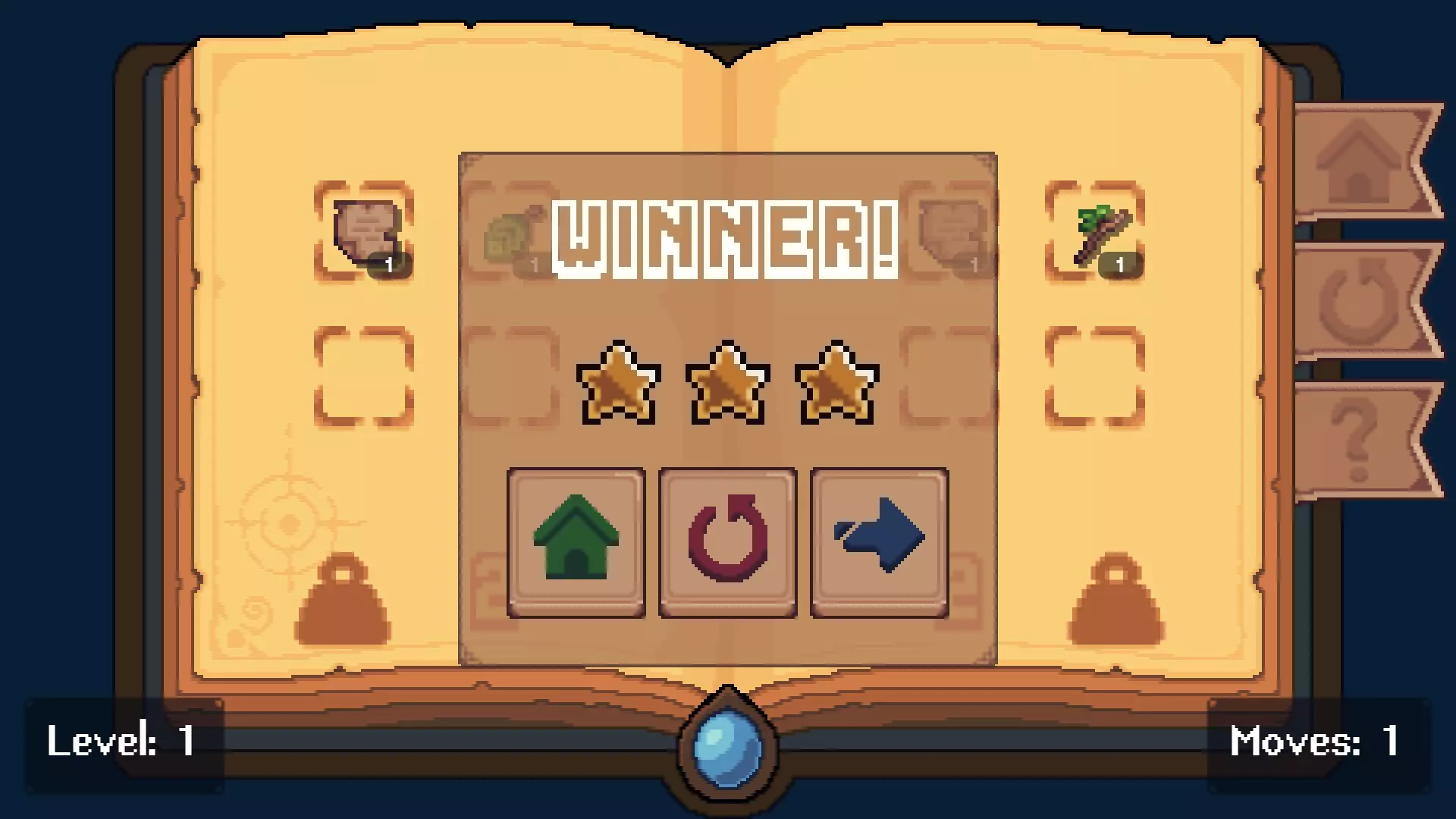Replay the level with the red restart button

[x=728, y=541]
